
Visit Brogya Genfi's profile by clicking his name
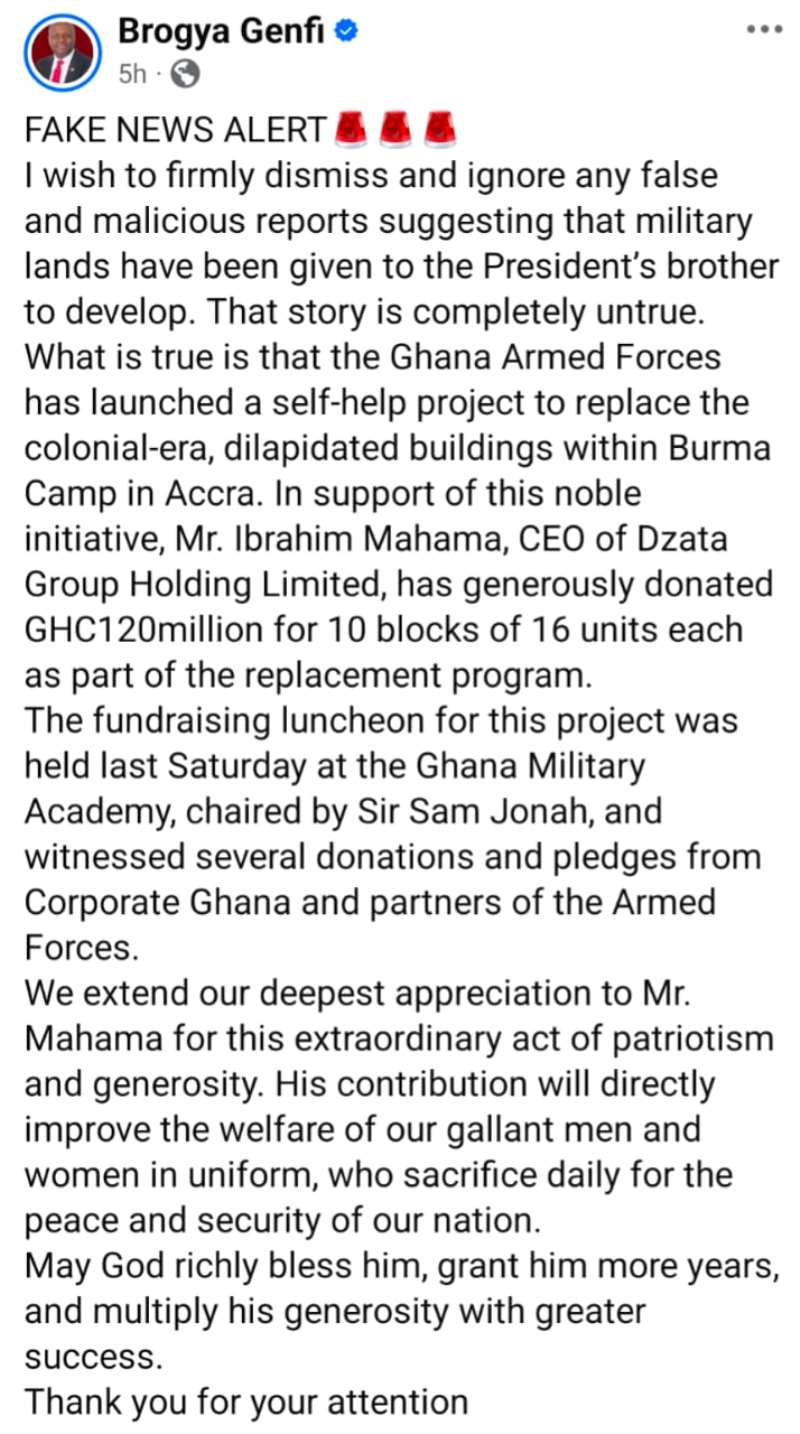tap(224, 29)
